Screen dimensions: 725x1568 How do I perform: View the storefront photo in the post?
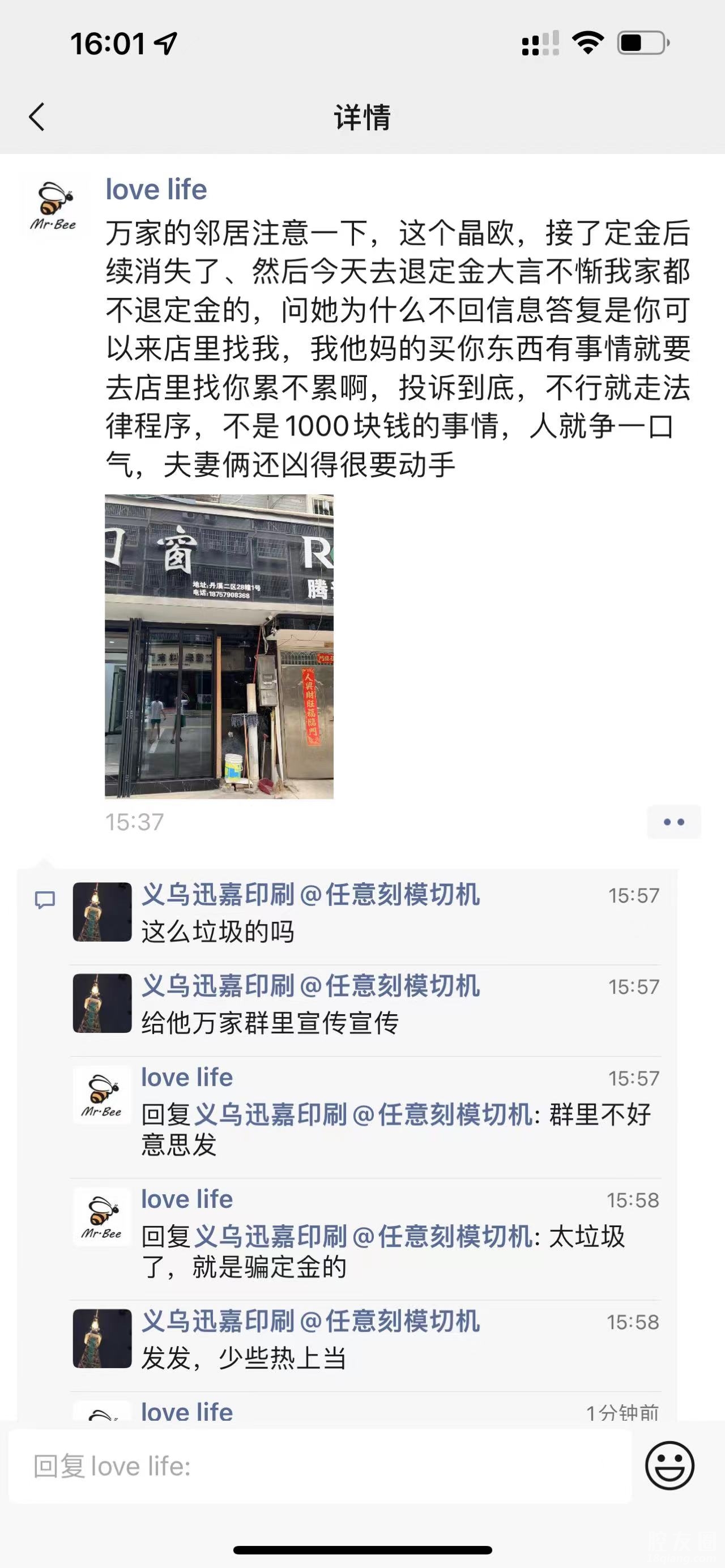point(219,646)
